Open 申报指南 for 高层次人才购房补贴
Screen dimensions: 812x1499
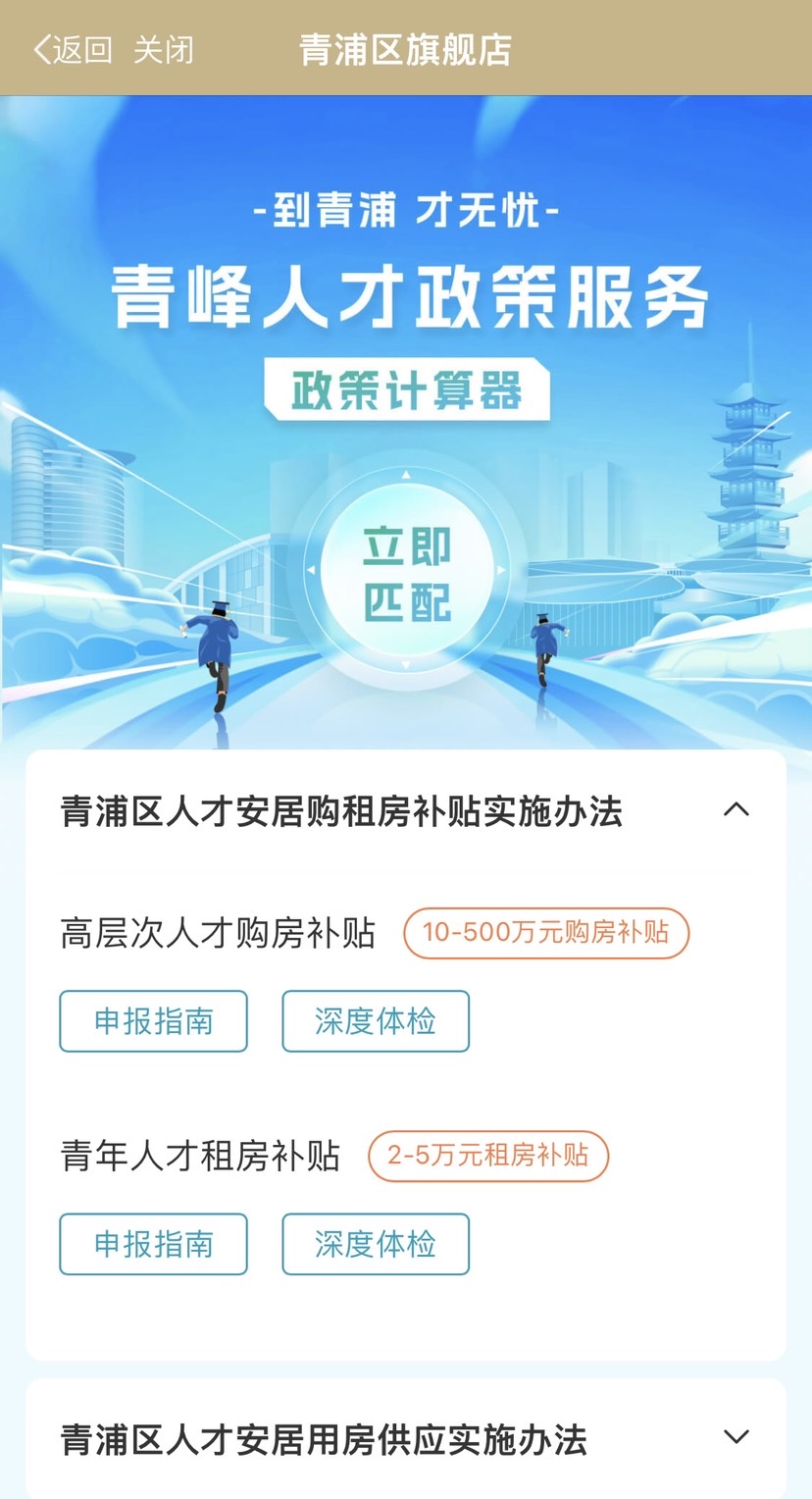click(x=153, y=1021)
